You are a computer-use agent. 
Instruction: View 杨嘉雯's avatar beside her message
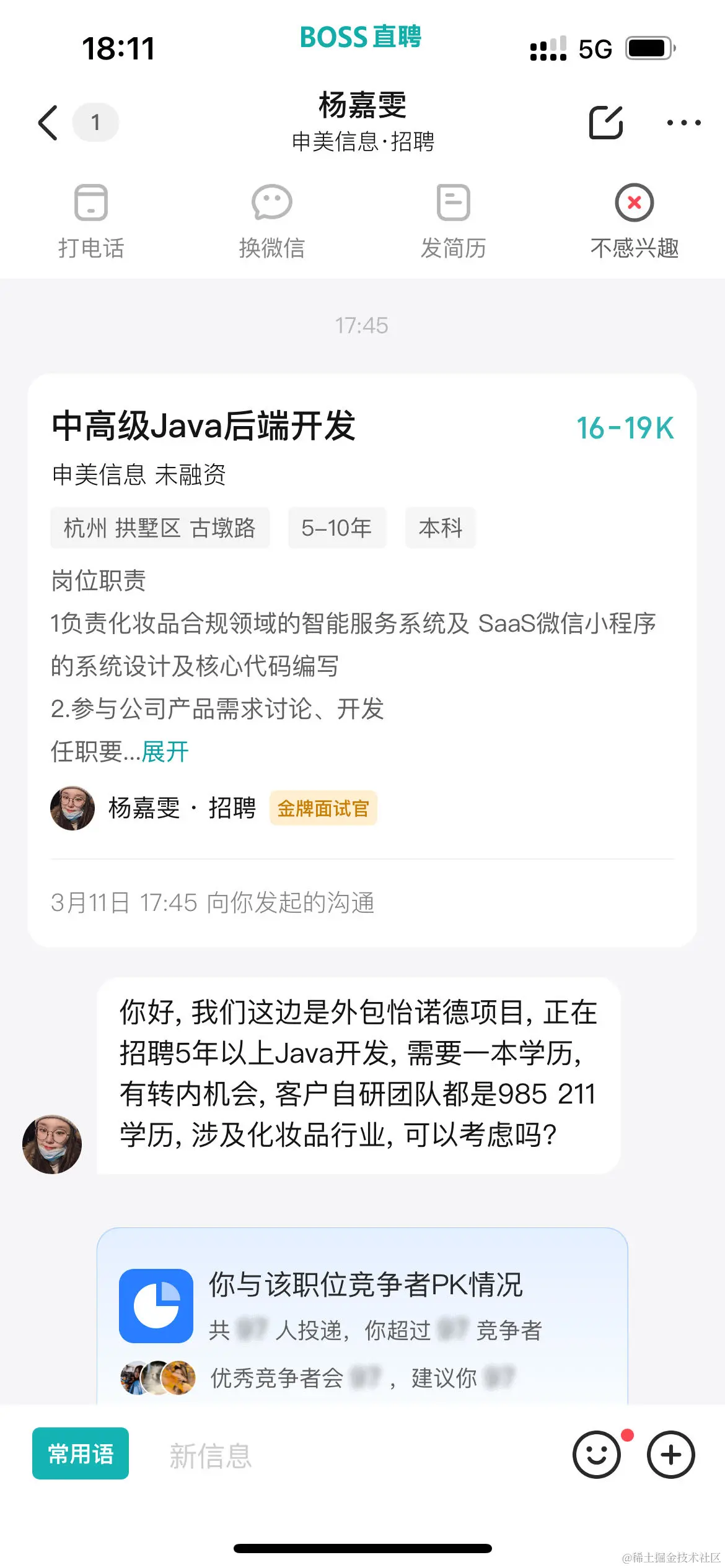(52, 1144)
